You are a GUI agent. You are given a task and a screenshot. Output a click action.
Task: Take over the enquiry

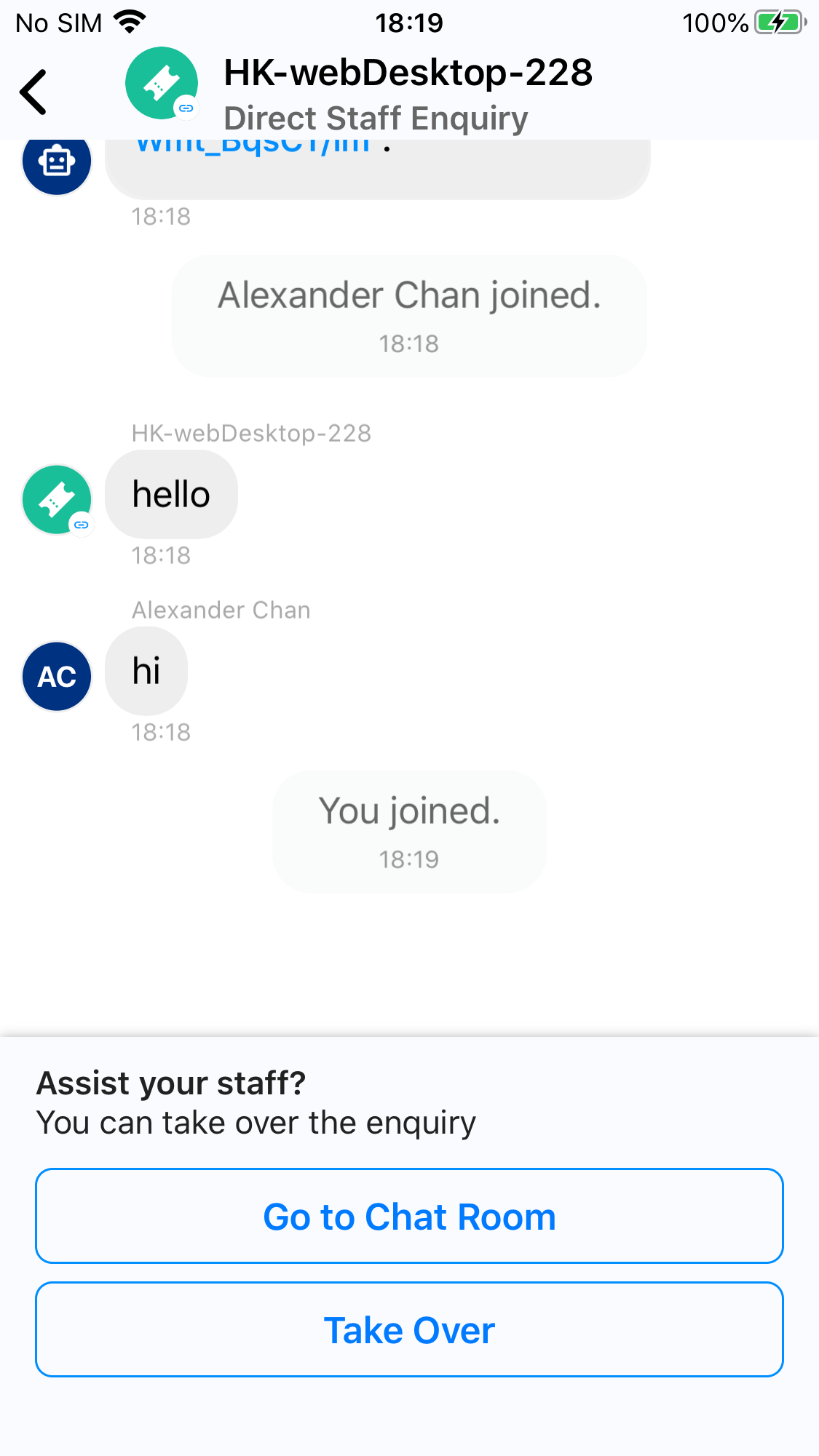tap(409, 1329)
